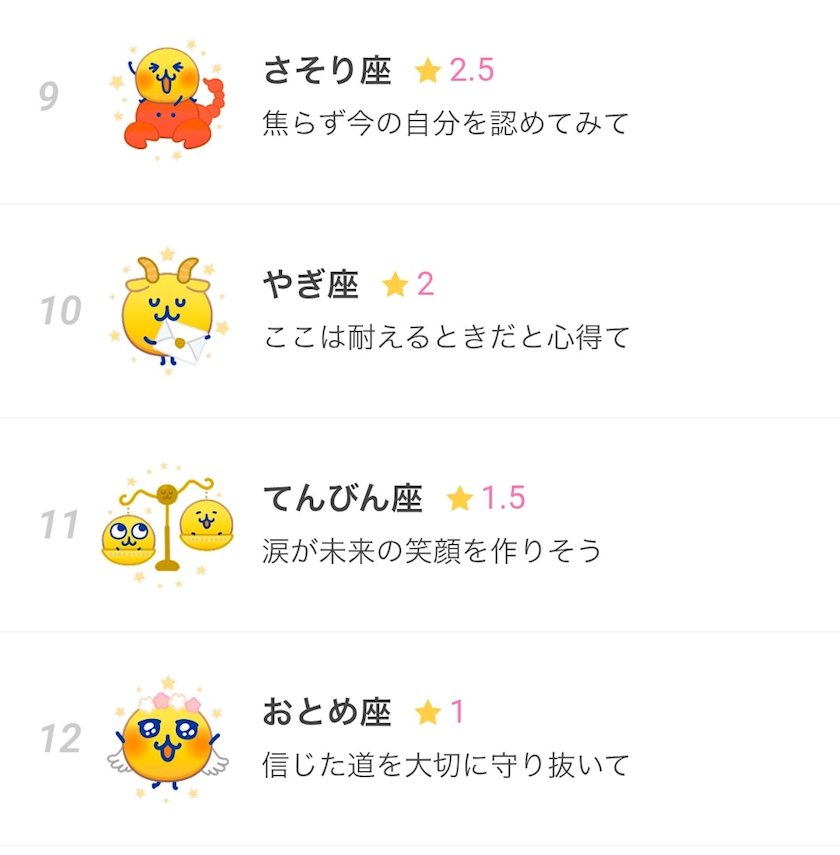
Task: View the てんびん座 fortune details
Action: click(x=420, y=525)
